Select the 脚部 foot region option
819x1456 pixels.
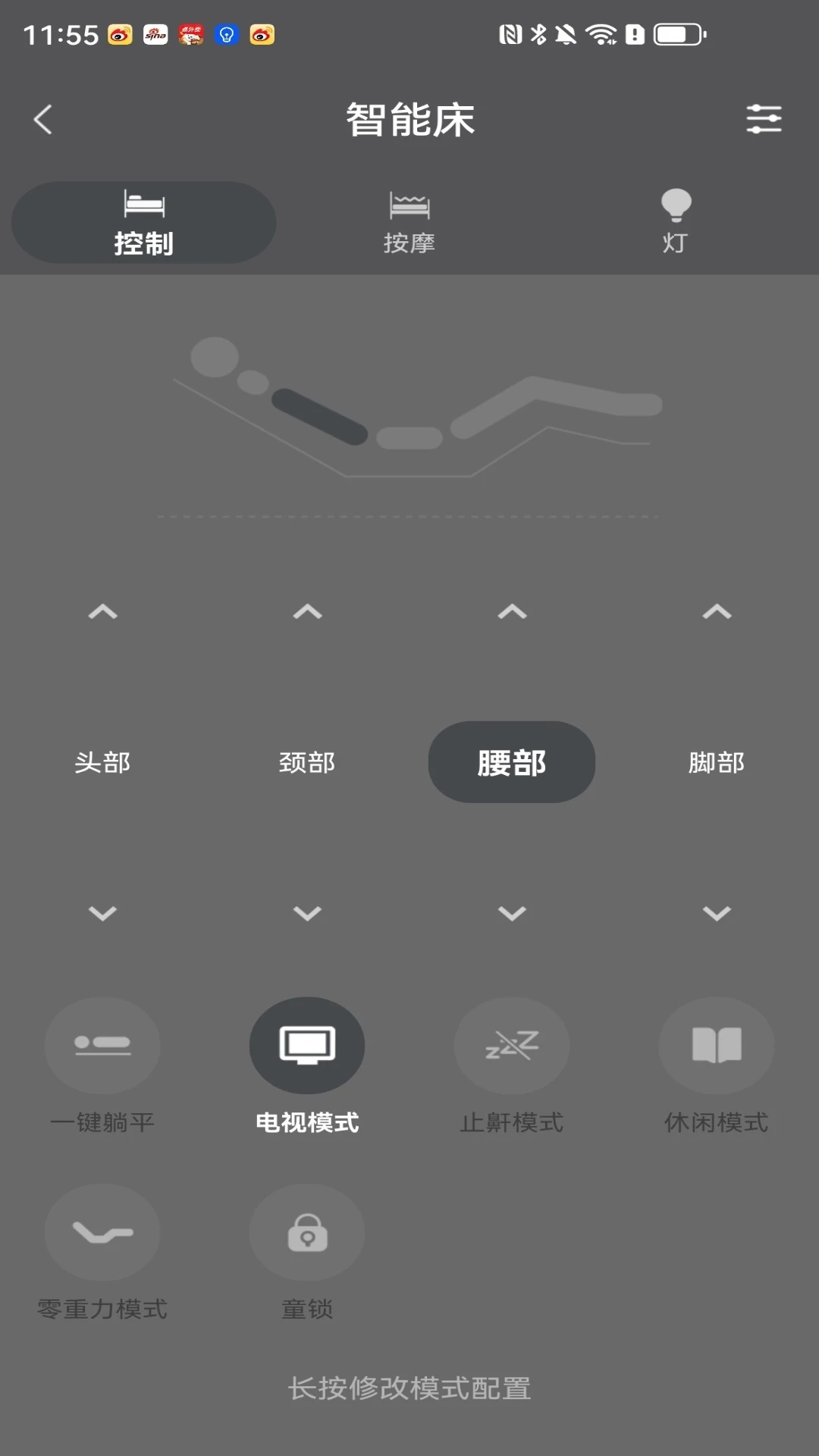pos(715,762)
